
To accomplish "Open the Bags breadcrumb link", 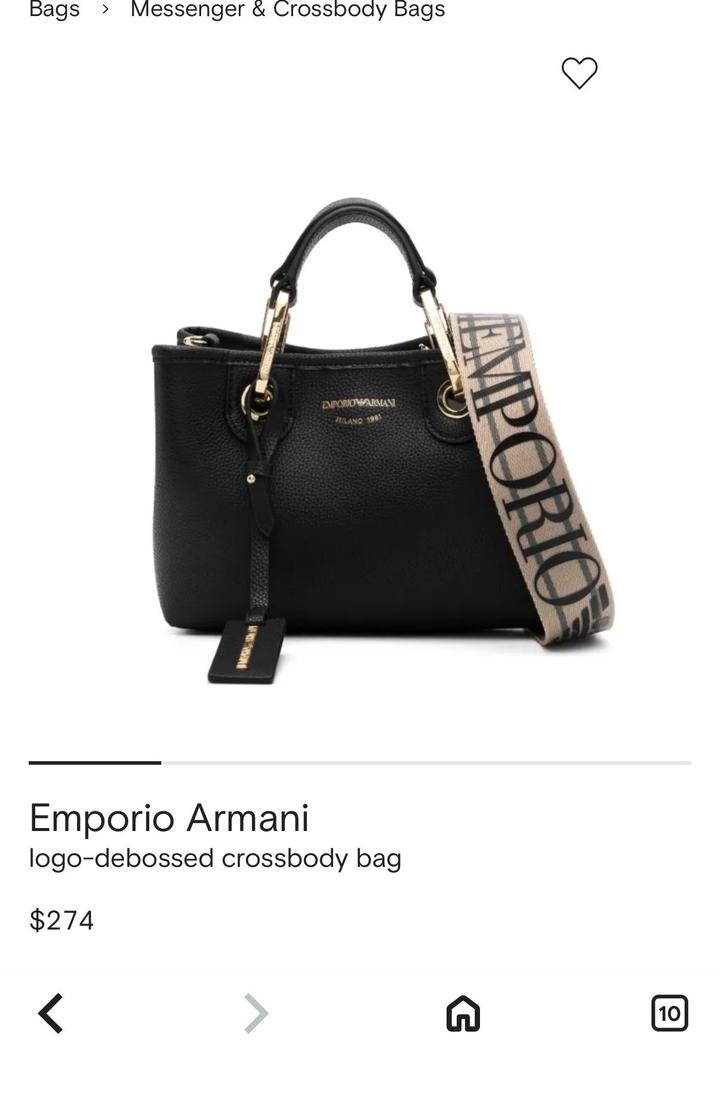I will pyautogui.click(x=54, y=10).
